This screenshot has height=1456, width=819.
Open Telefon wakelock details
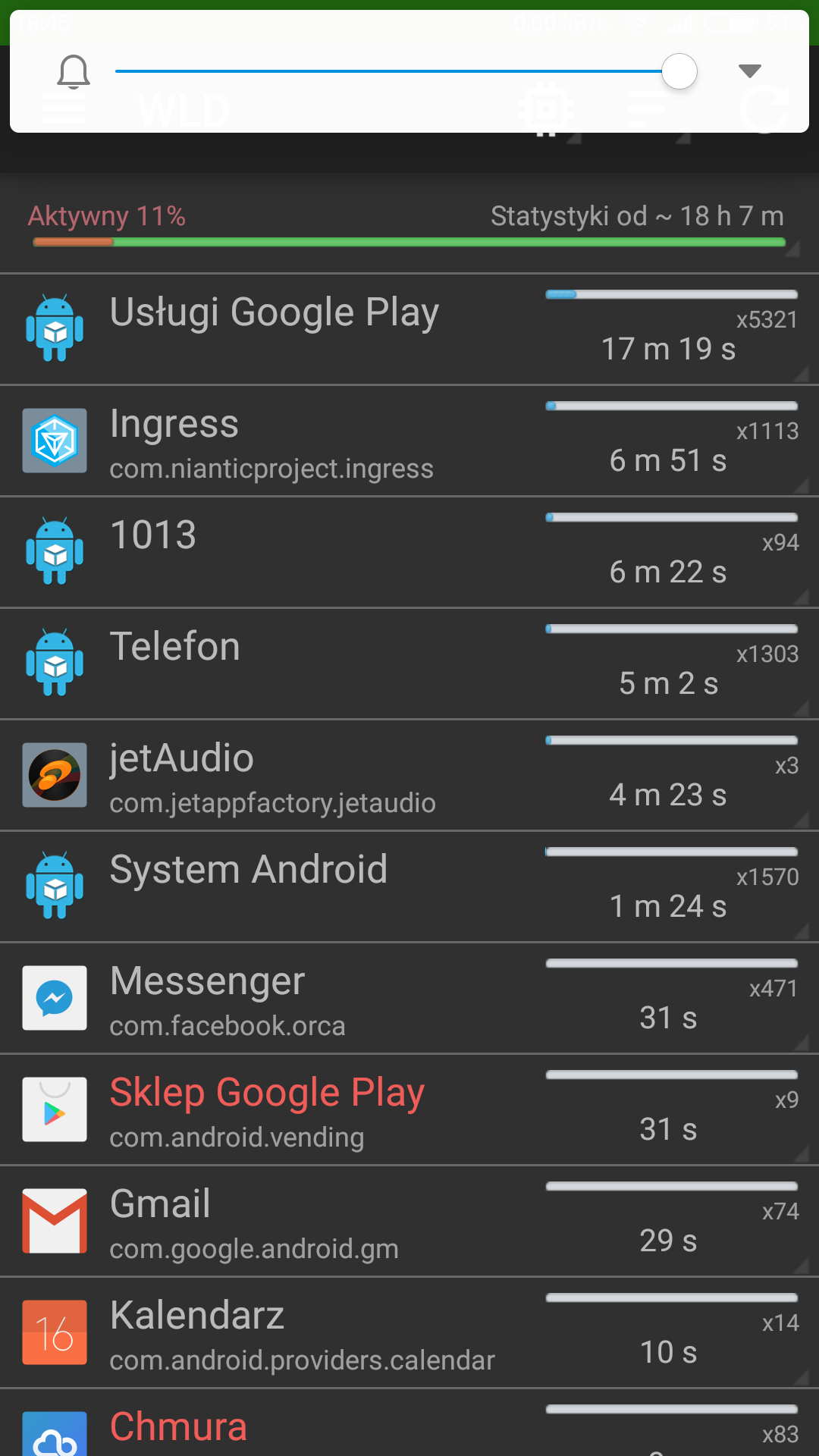409,664
